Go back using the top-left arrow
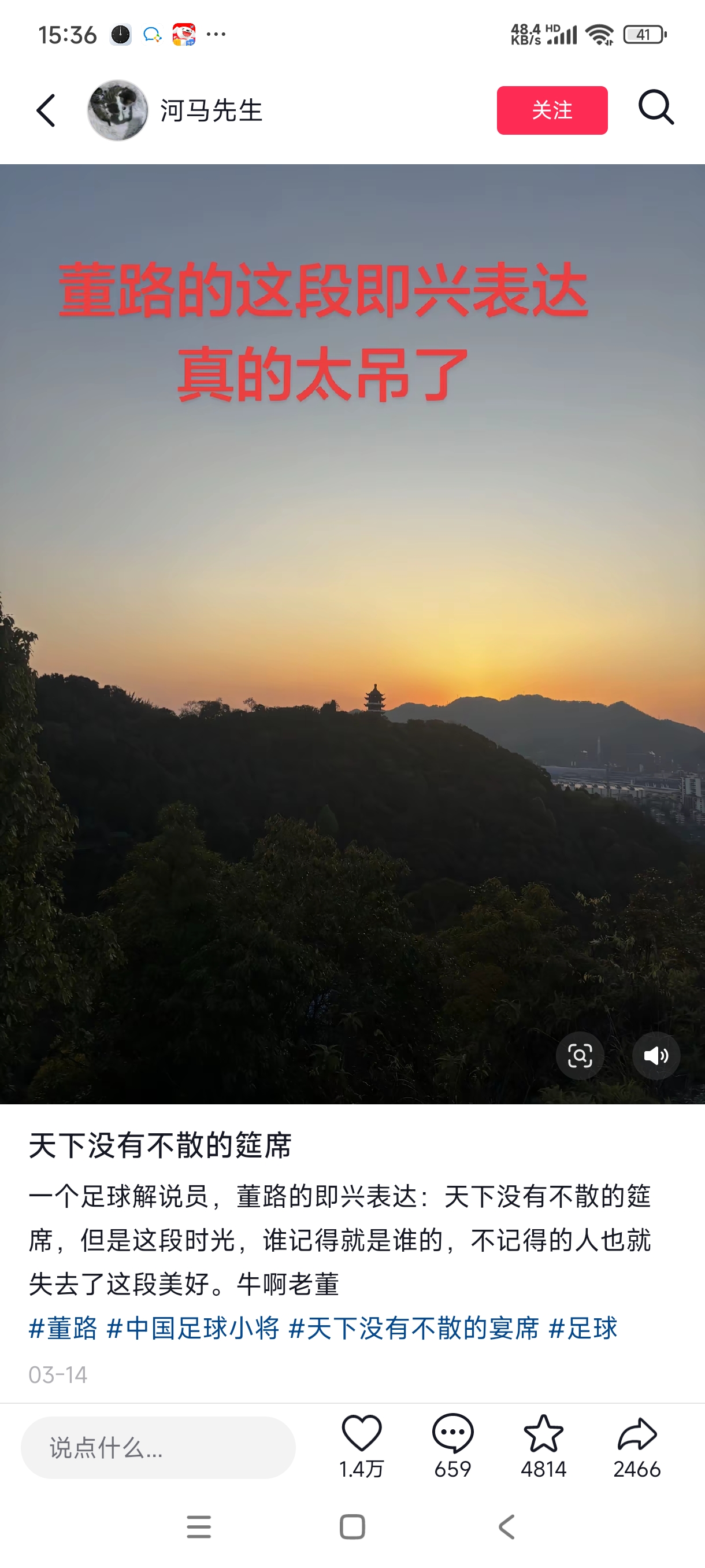Screen dimensions: 705x1568 [46, 111]
